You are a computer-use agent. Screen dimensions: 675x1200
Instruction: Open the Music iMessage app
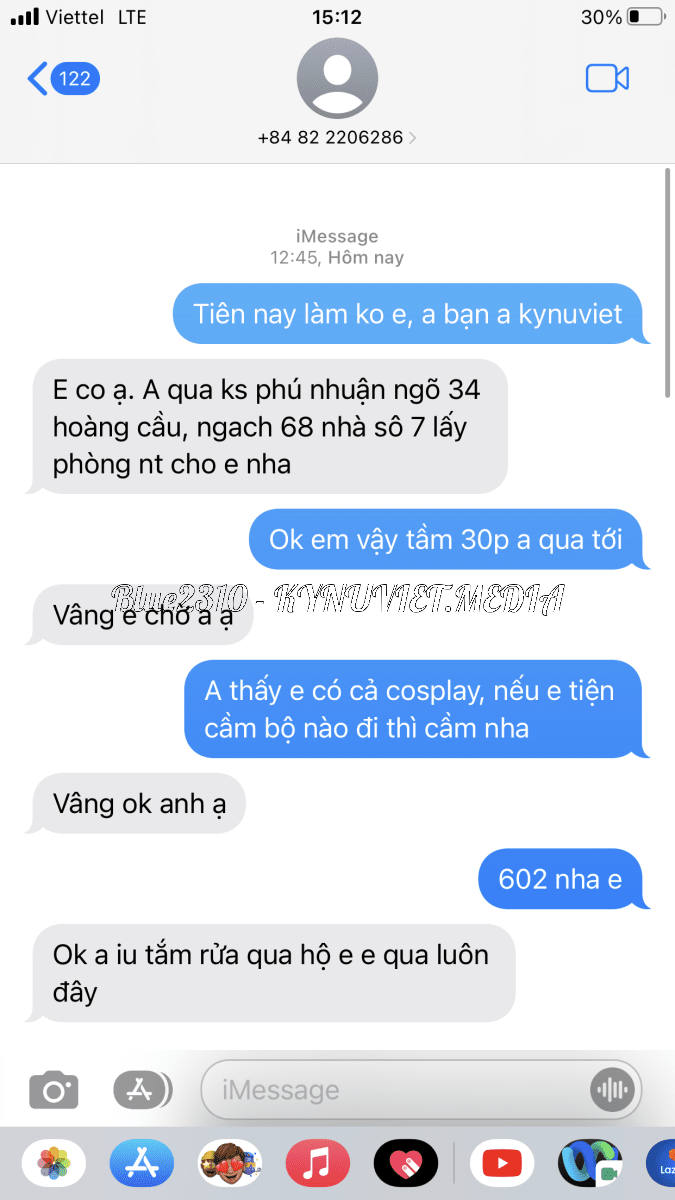(317, 1163)
